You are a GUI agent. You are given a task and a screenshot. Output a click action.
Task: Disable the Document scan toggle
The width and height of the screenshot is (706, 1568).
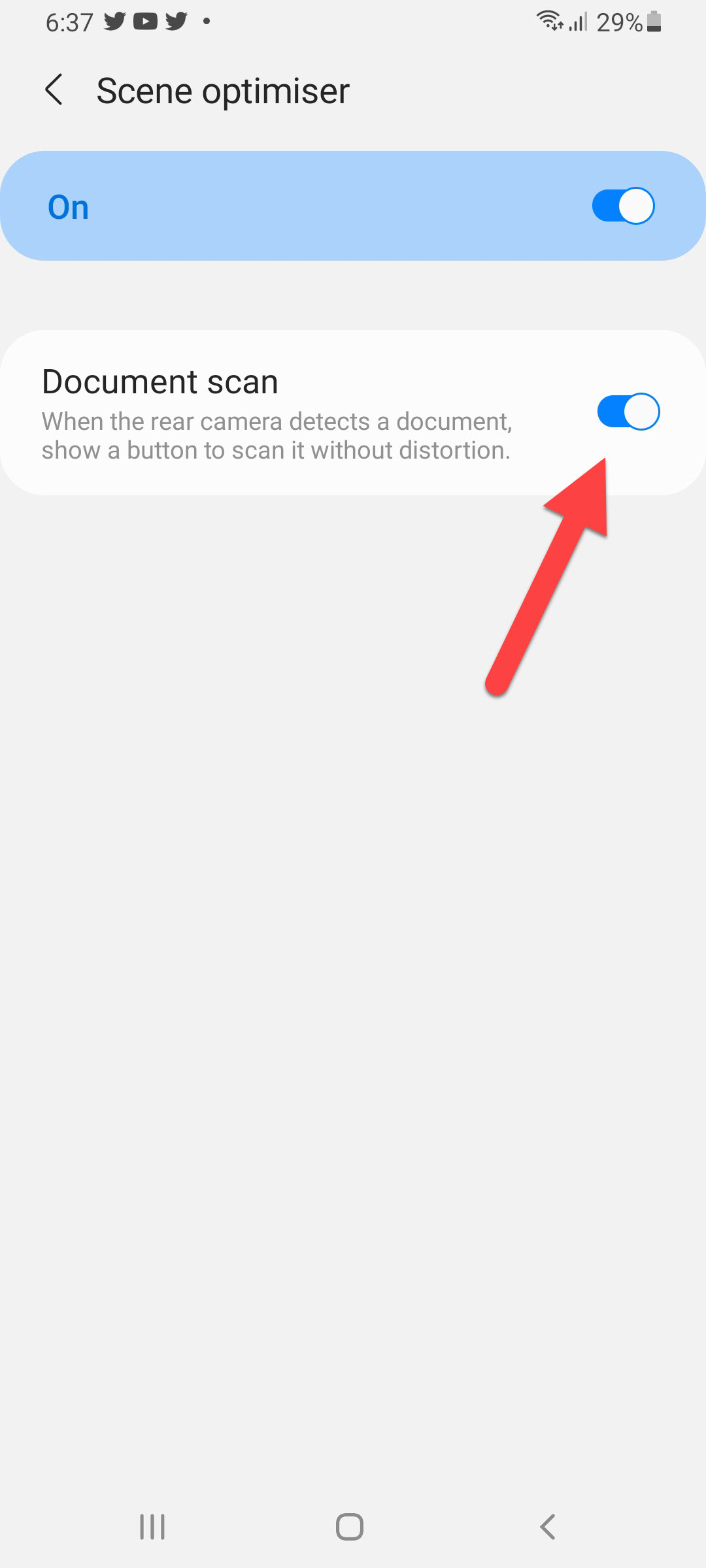(628, 412)
